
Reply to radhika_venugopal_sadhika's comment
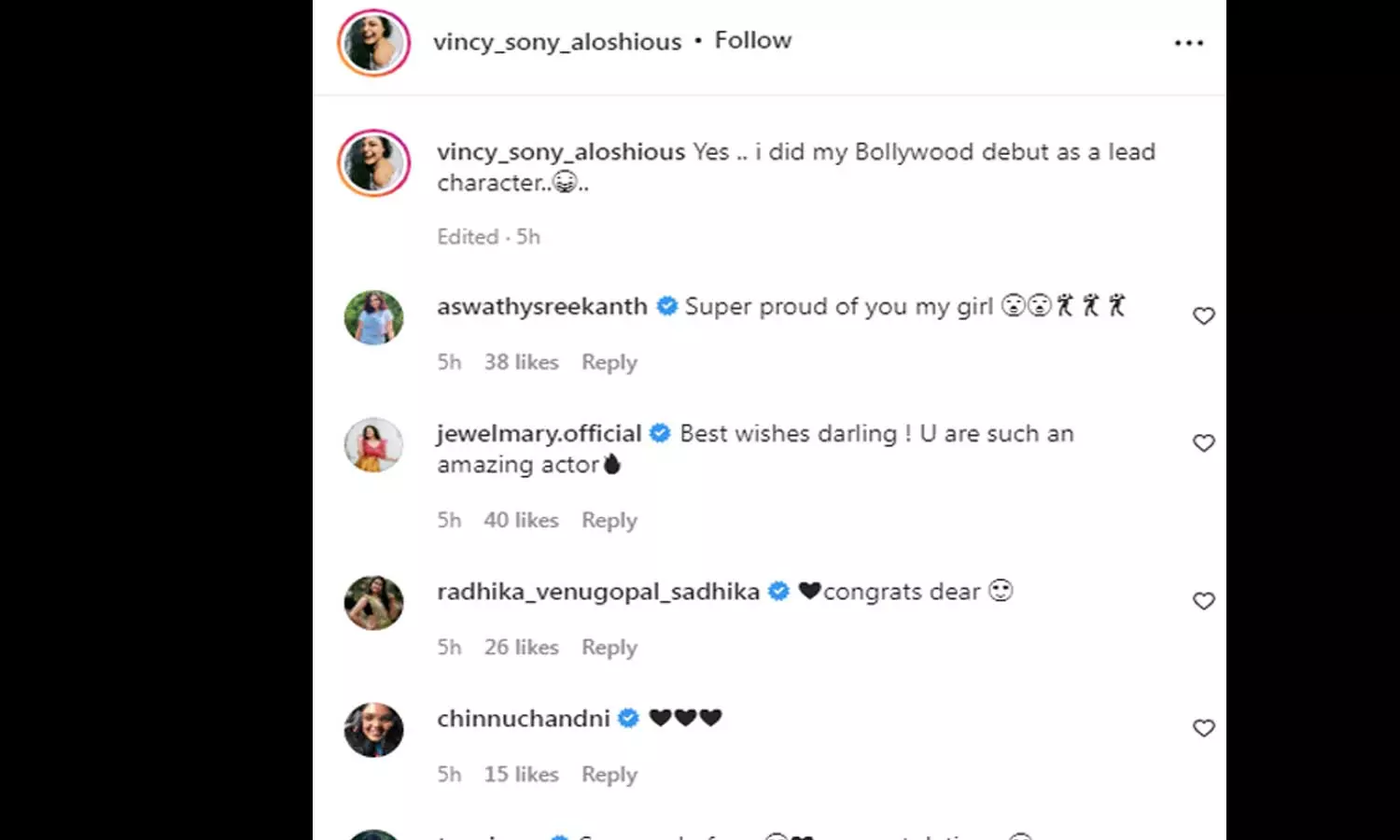[x=609, y=647]
